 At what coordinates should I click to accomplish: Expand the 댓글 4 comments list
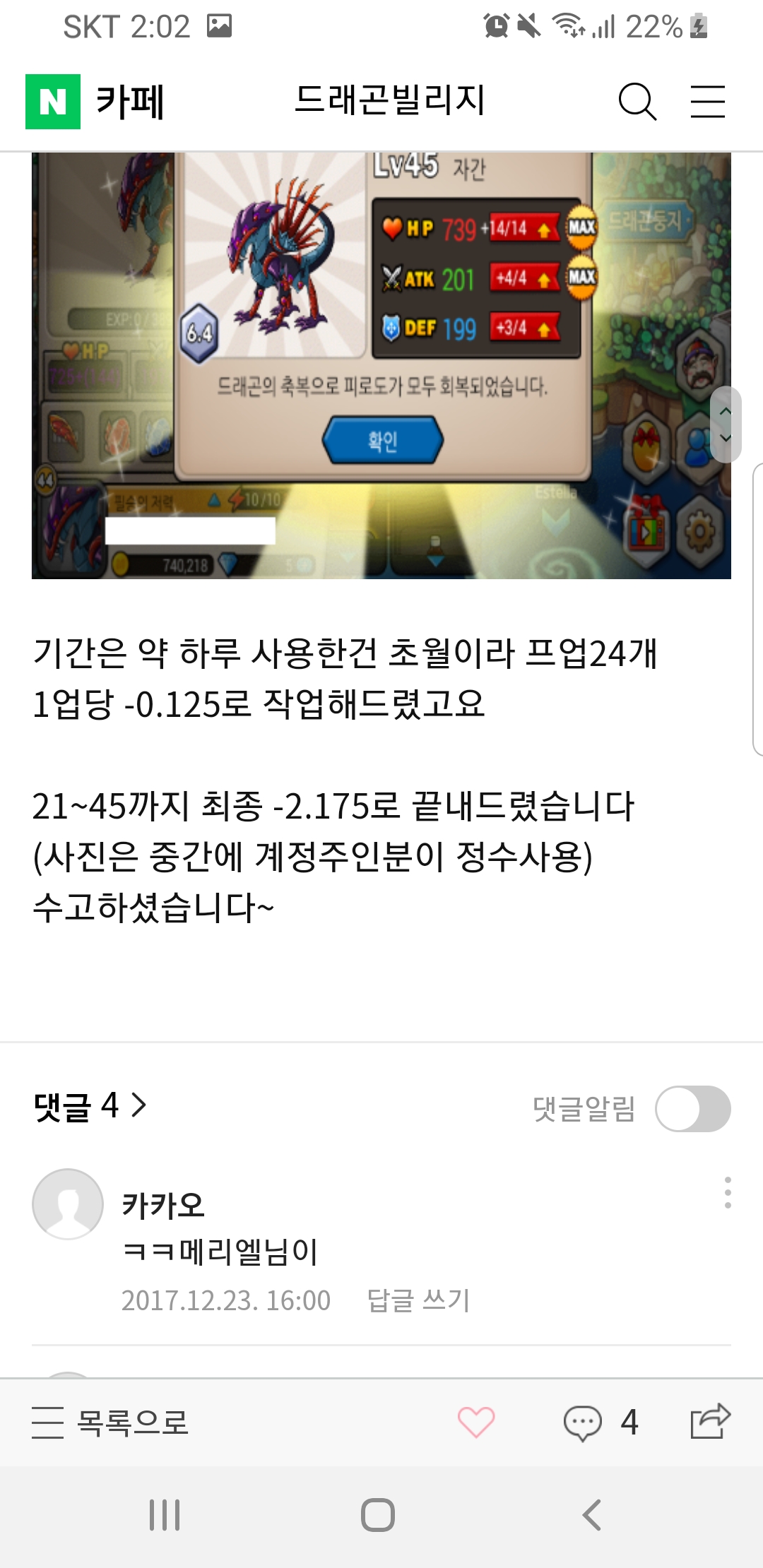[90, 1105]
